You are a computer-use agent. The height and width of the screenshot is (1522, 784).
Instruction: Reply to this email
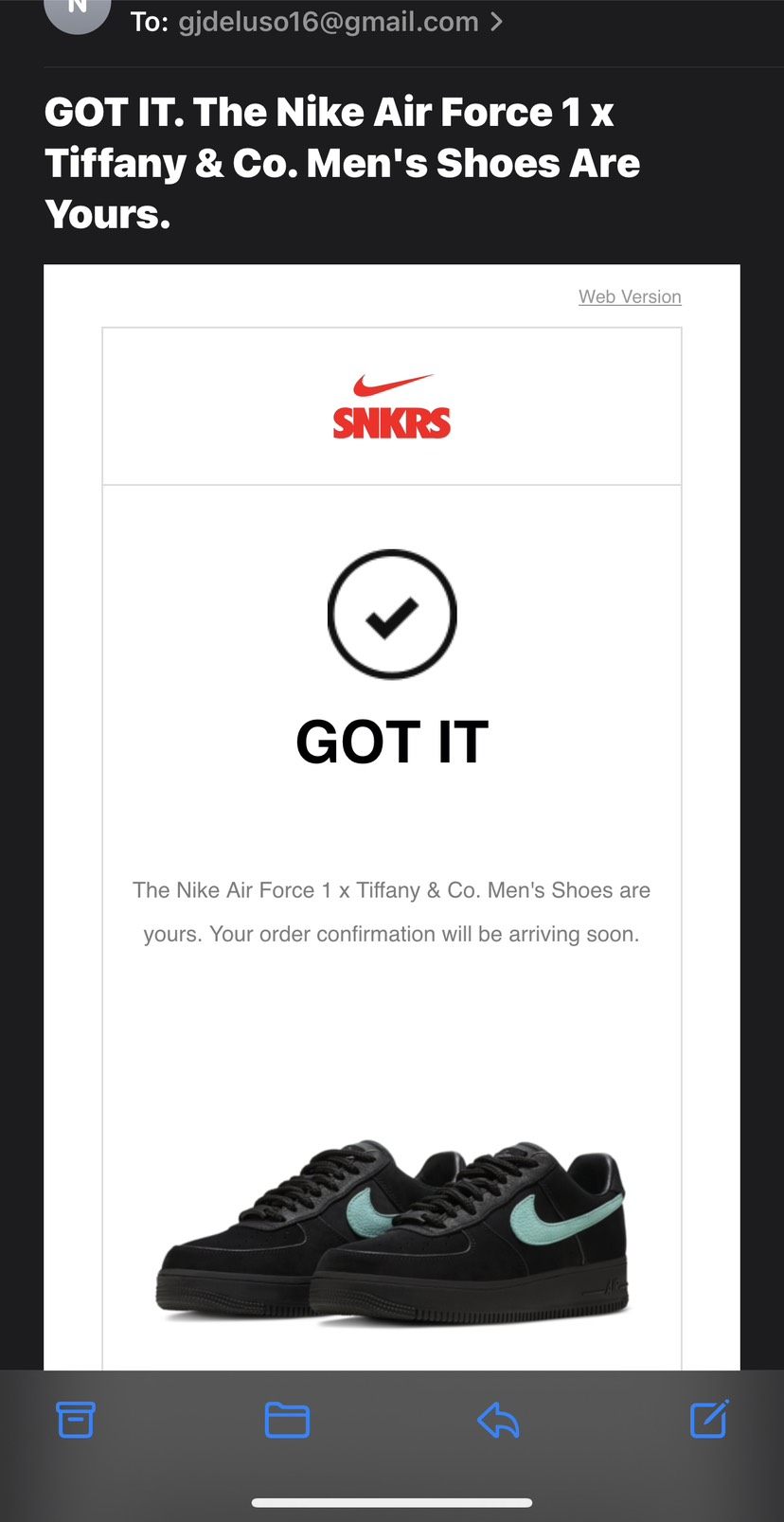tap(498, 1419)
